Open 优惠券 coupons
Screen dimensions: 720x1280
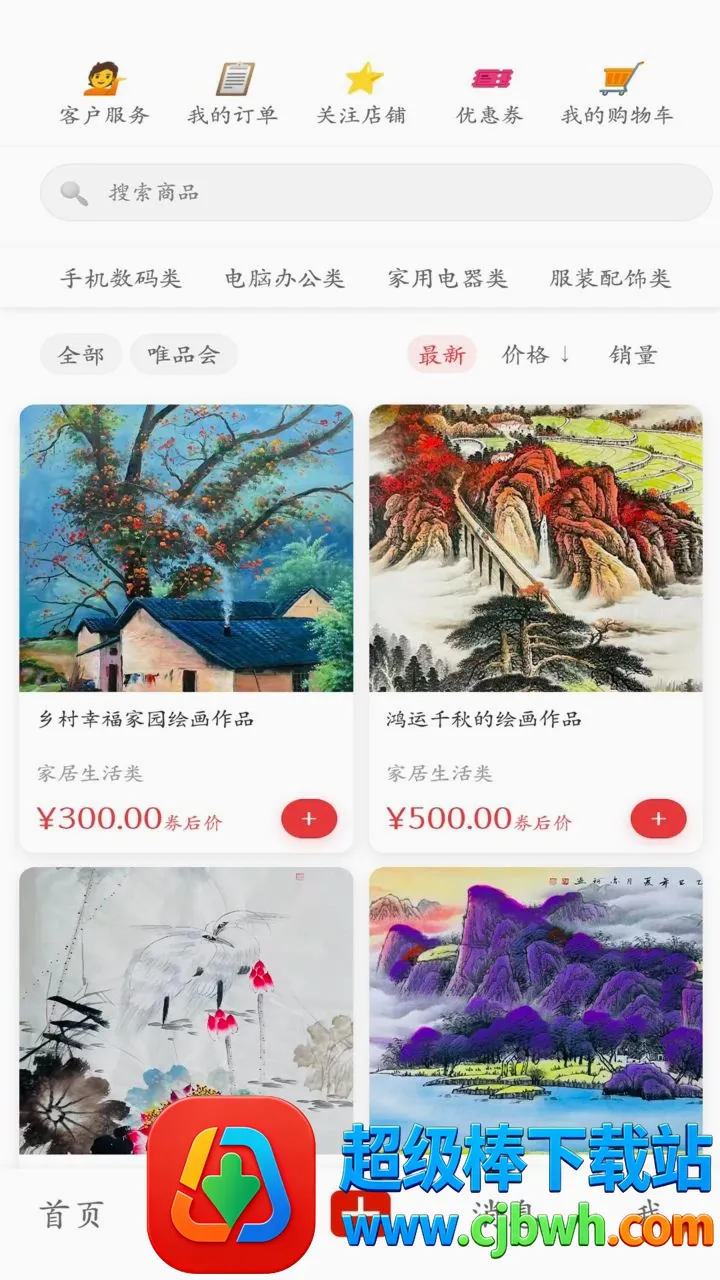tap(490, 94)
